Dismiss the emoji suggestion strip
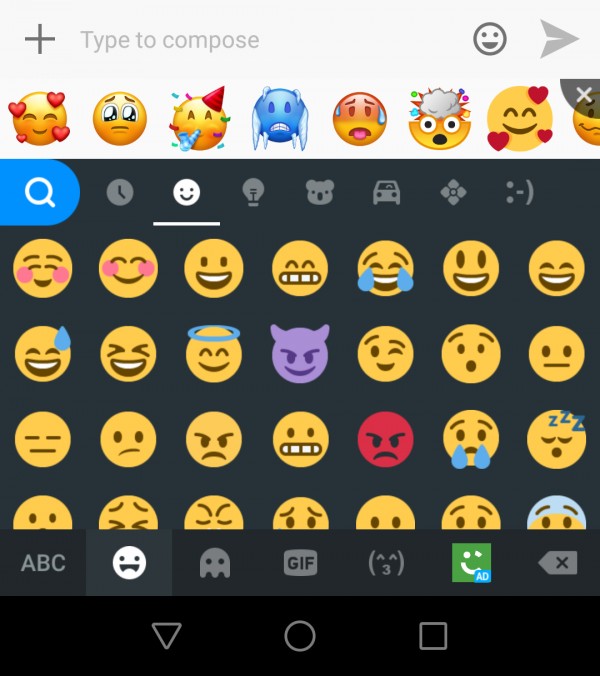 tap(583, 95)
